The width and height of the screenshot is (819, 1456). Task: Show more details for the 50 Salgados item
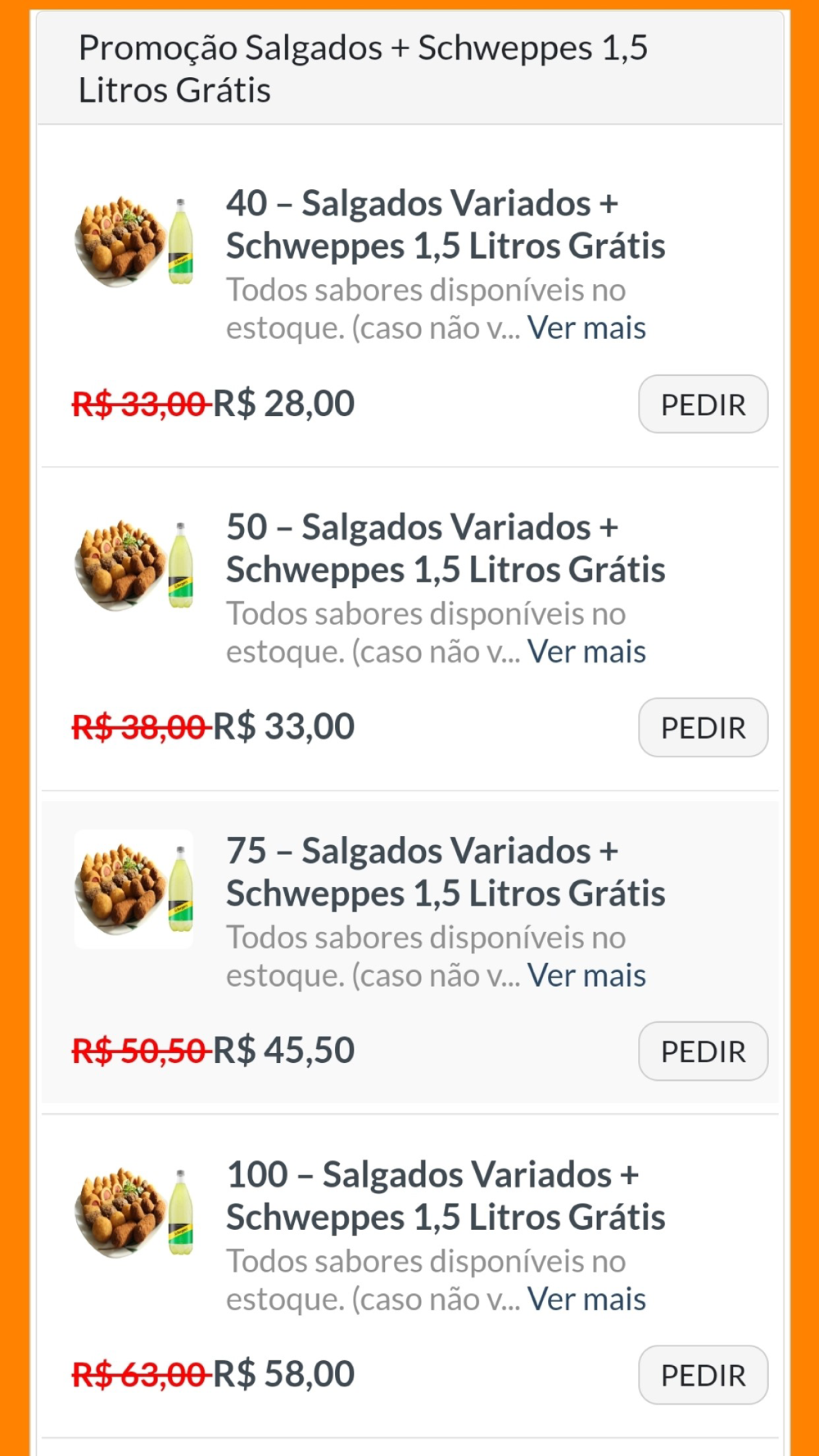click(x=586, y=652)
